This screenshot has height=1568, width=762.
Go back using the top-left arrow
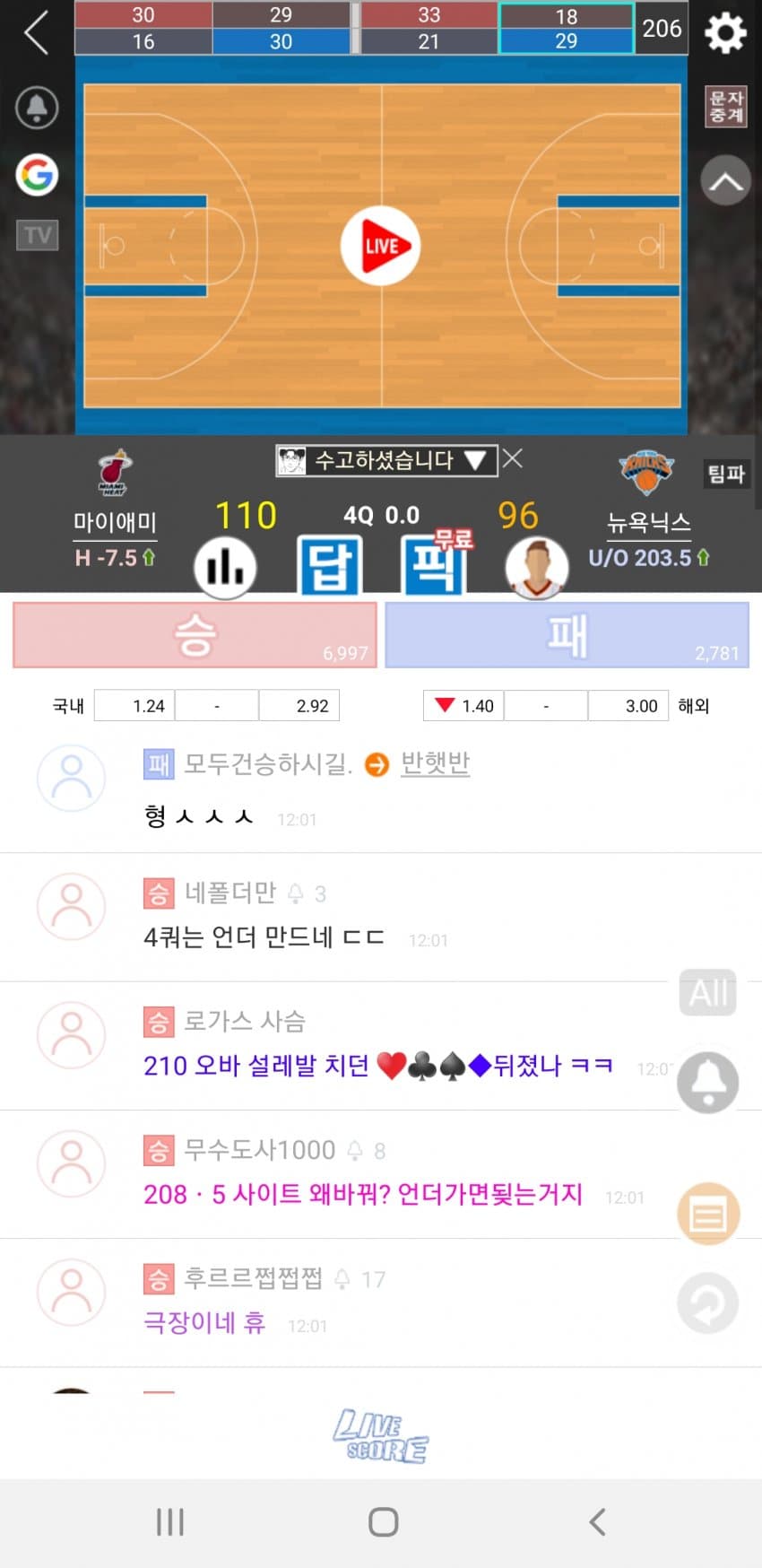click(x=37, y=33)
